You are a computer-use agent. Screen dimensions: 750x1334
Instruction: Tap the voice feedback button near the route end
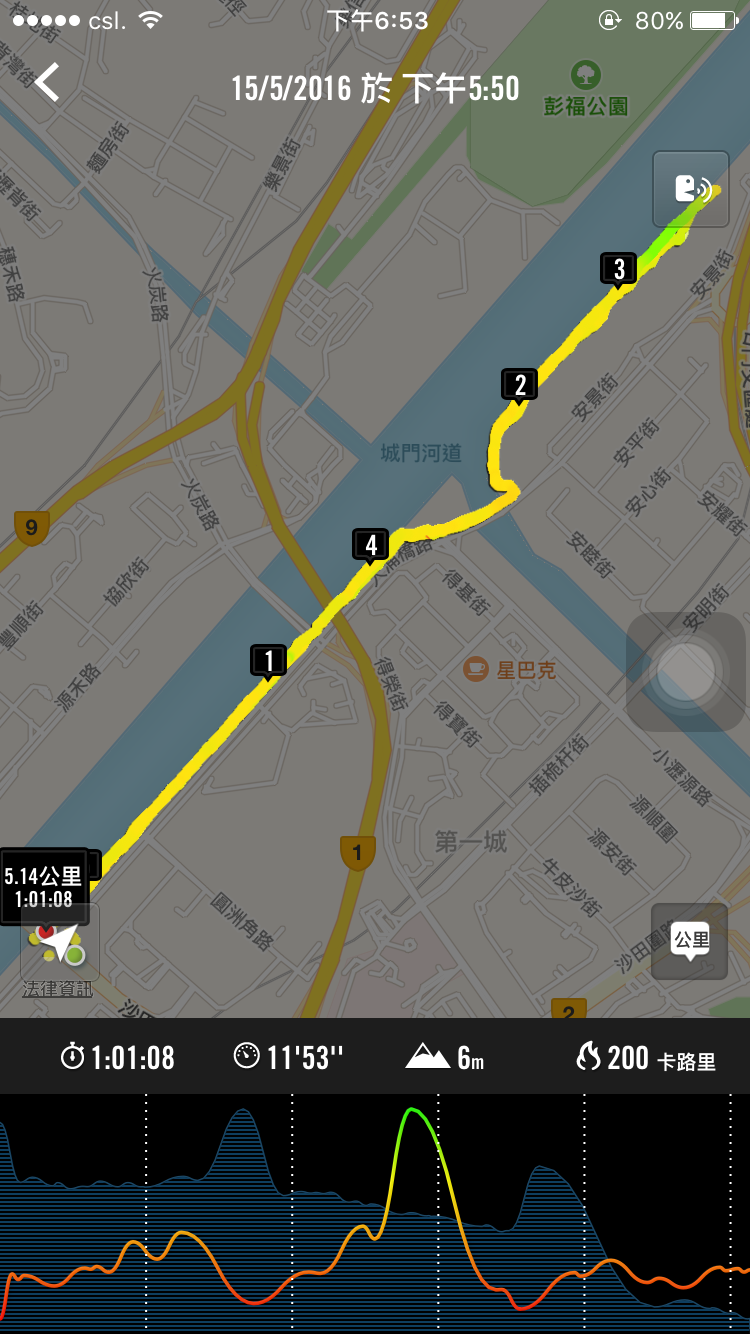tap(690, 189)
